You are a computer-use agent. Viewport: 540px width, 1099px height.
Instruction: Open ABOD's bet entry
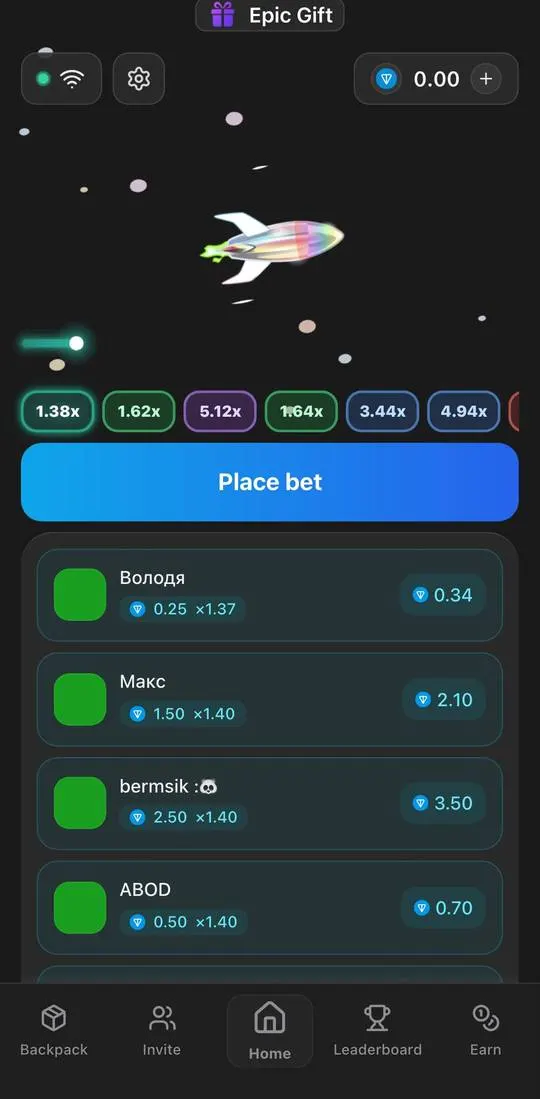point(270,908)
